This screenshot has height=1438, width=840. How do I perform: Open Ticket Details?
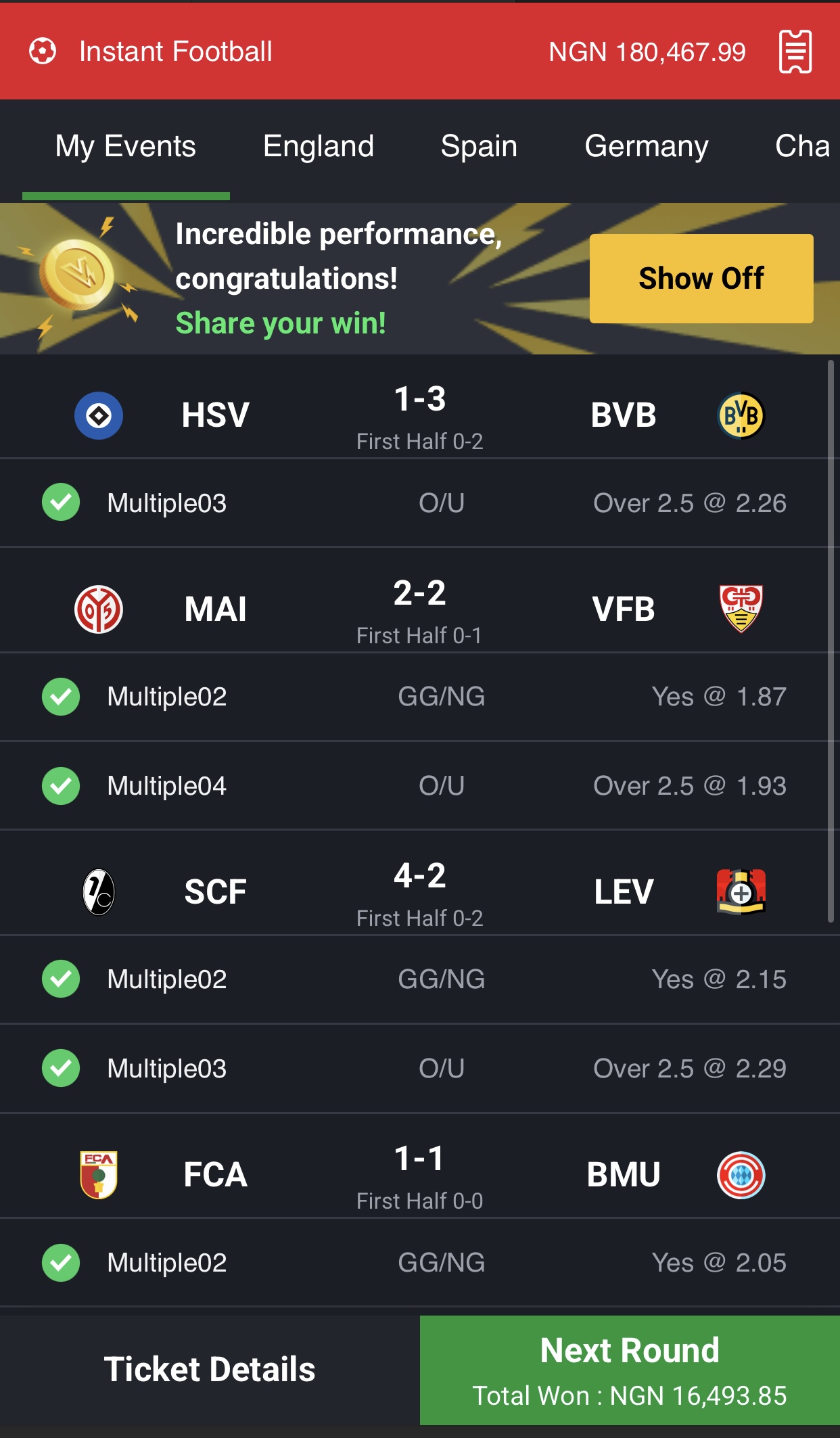pyautogui.click(x=210, y=1370)
